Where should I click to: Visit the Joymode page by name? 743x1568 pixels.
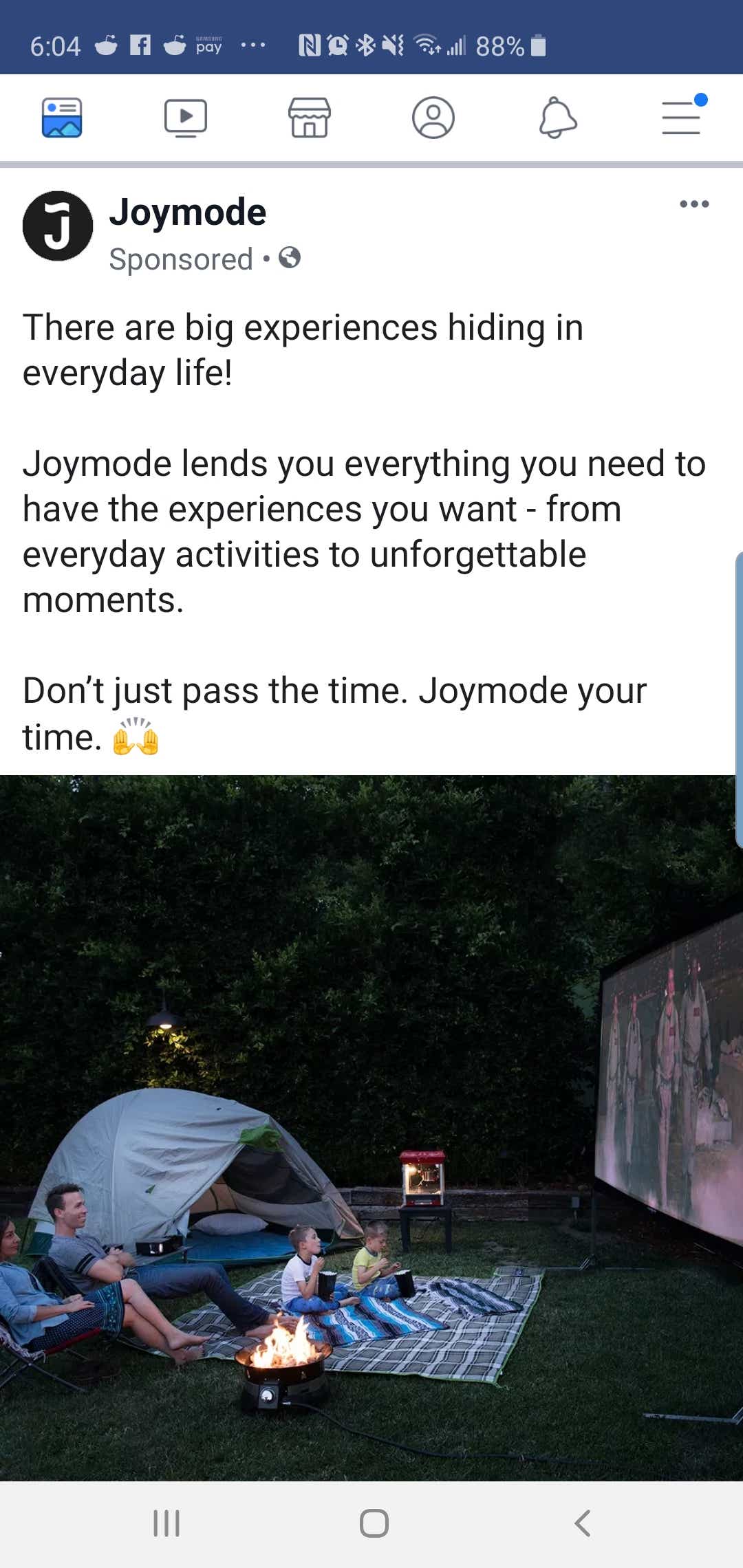[x=187, y=212]
